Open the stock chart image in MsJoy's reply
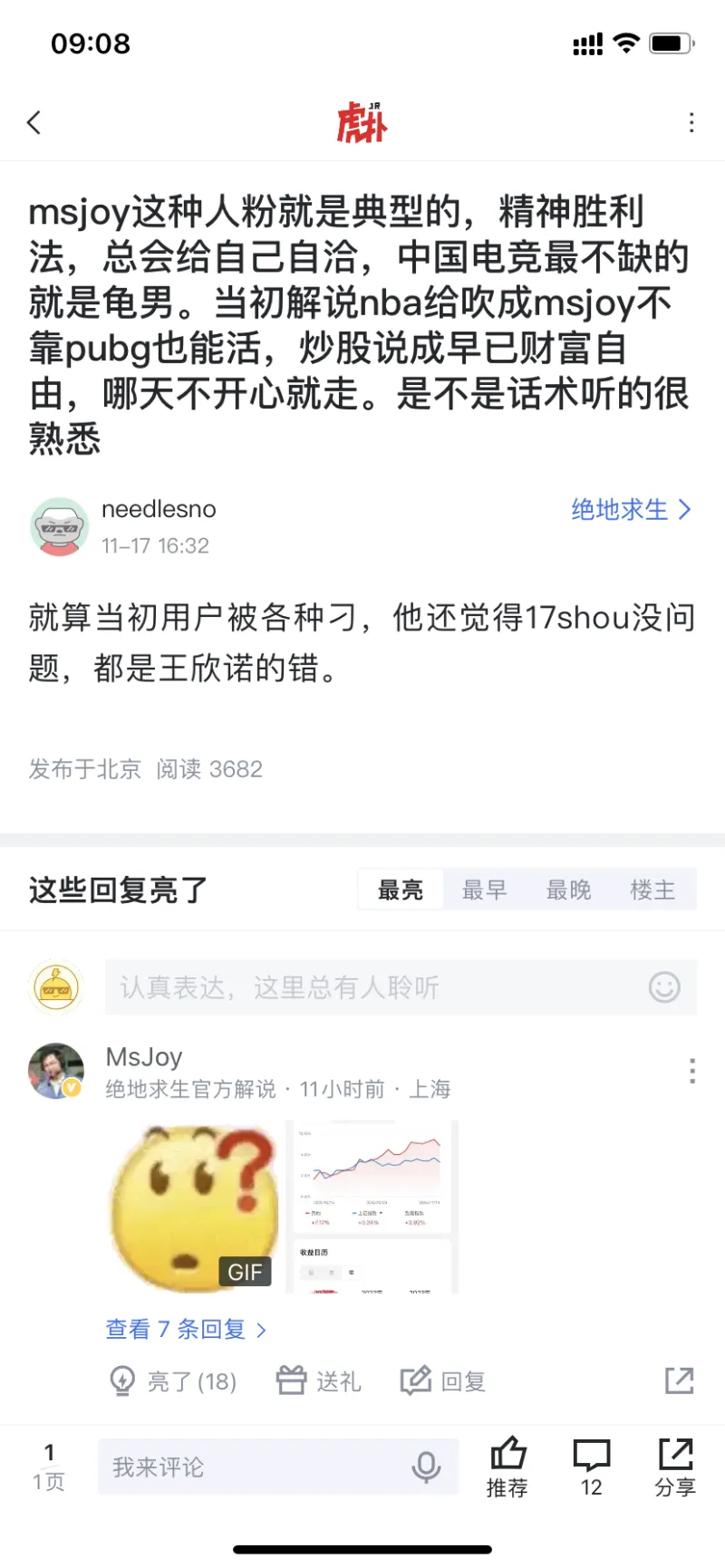The width and height of the screenshot is (725, 1568). (372, 1207)
